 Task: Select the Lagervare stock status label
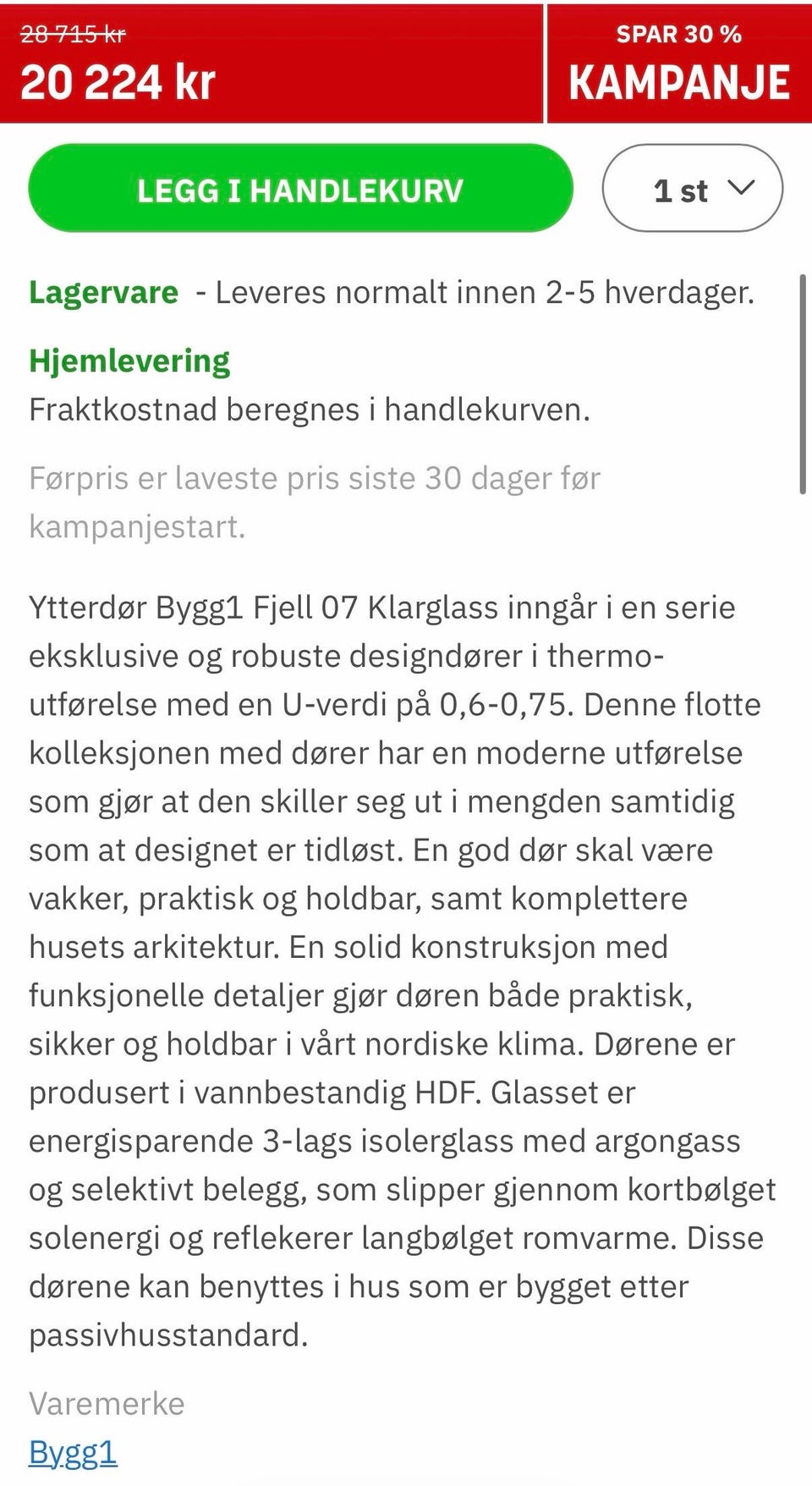point(101,292)
